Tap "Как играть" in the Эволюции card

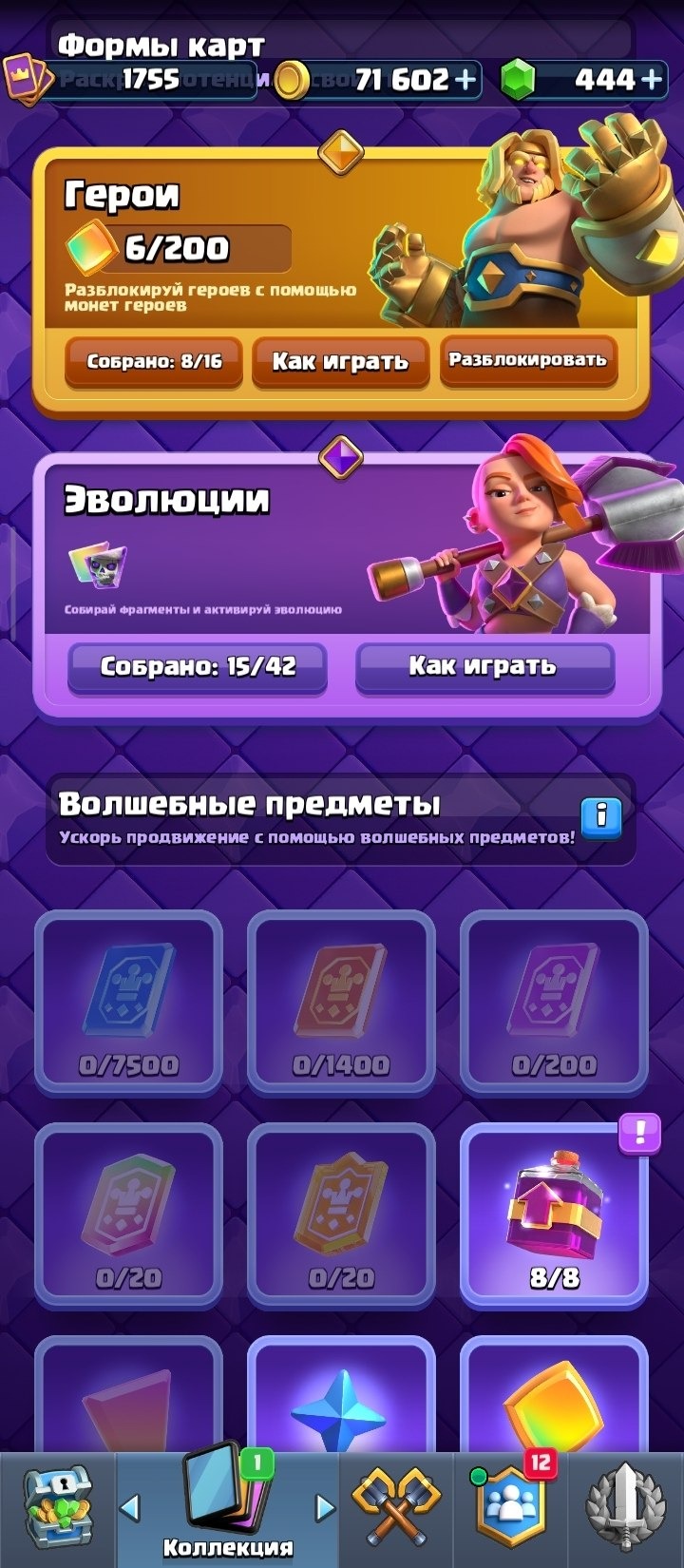[484, 667]
